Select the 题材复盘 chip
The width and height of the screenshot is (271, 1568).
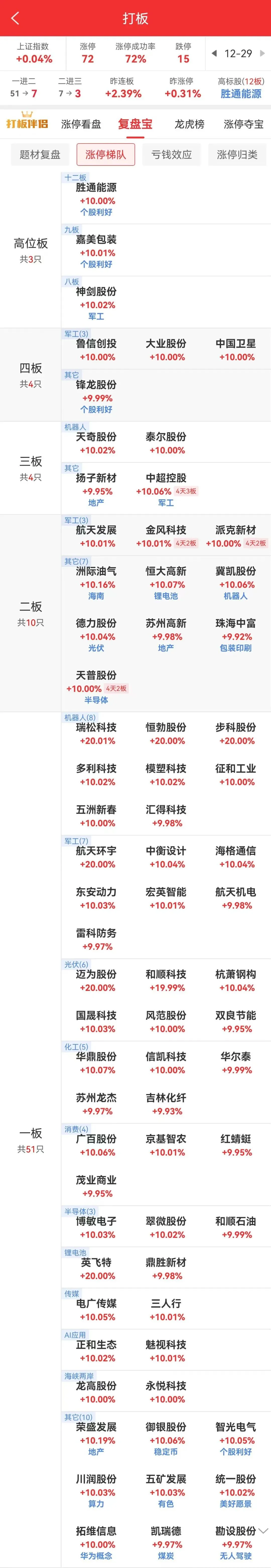click(x=40, y=155)
